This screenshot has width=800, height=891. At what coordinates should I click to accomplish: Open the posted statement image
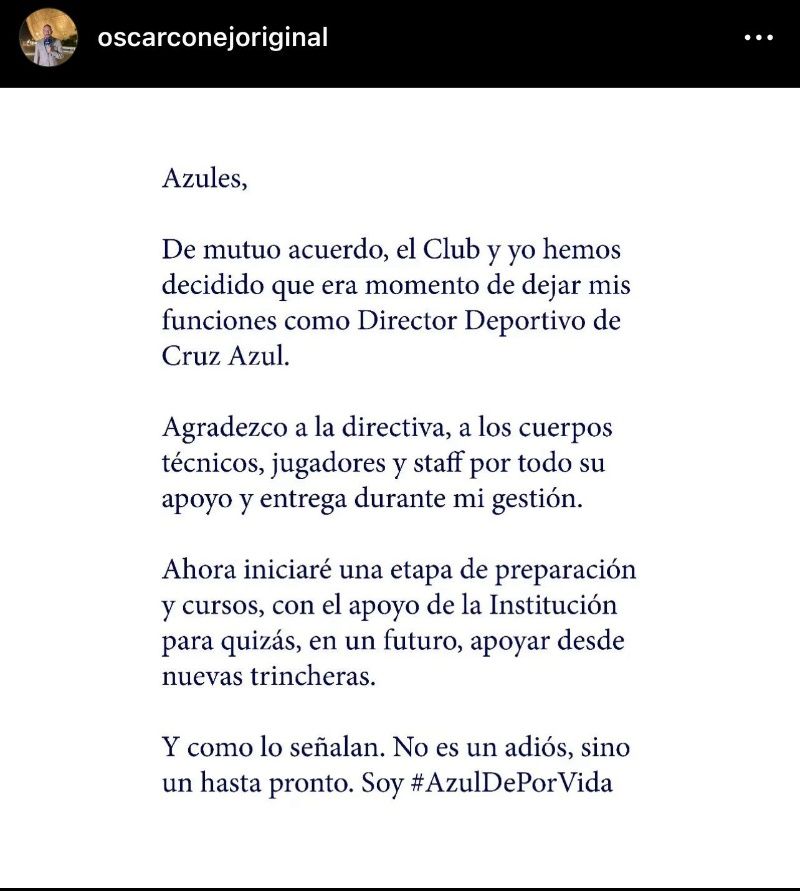(x=400, y=480)
